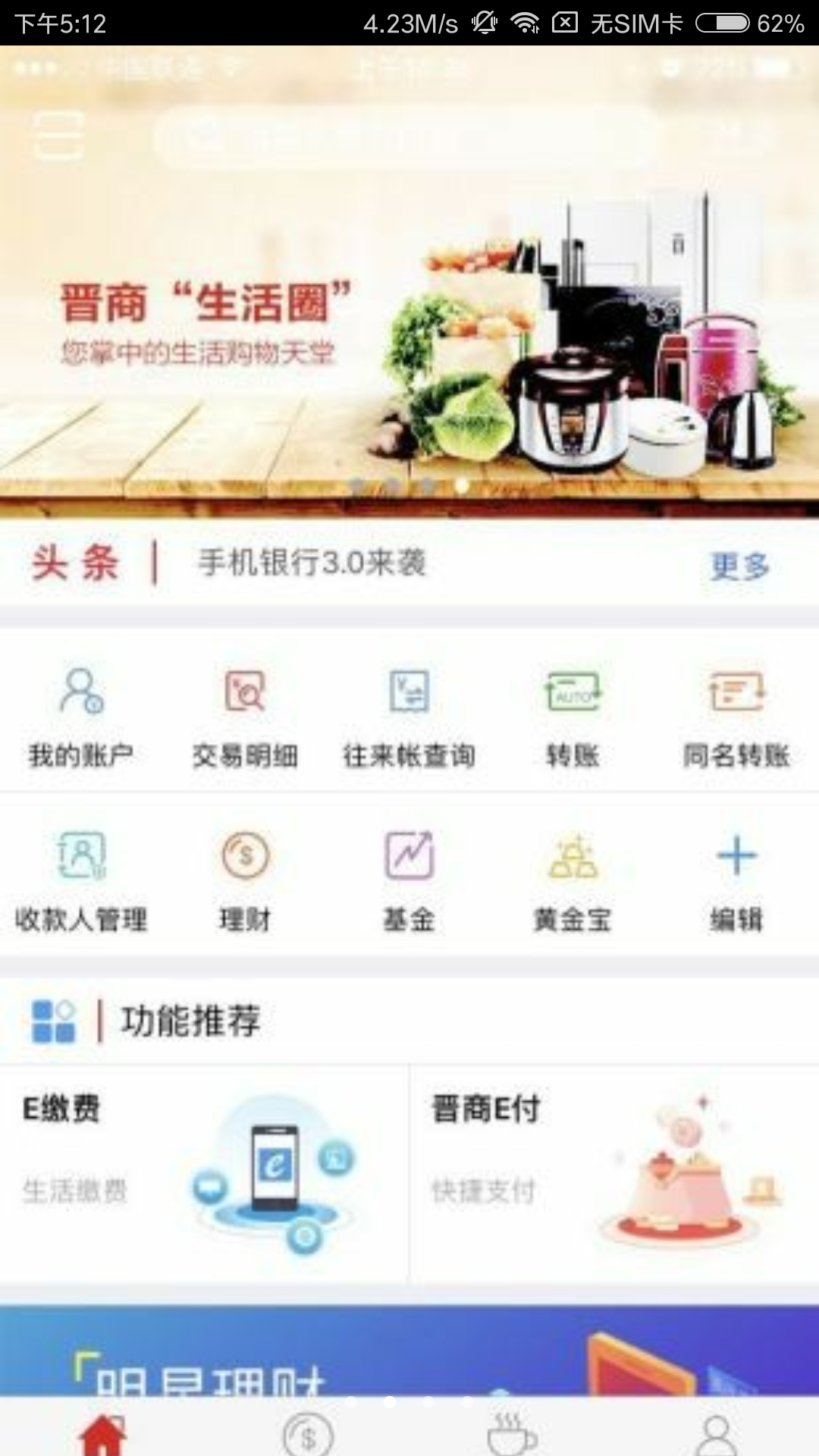Tap 更多 for more headlines
Viewport: 819px width, 1456px height.
[x=739, y=565]
